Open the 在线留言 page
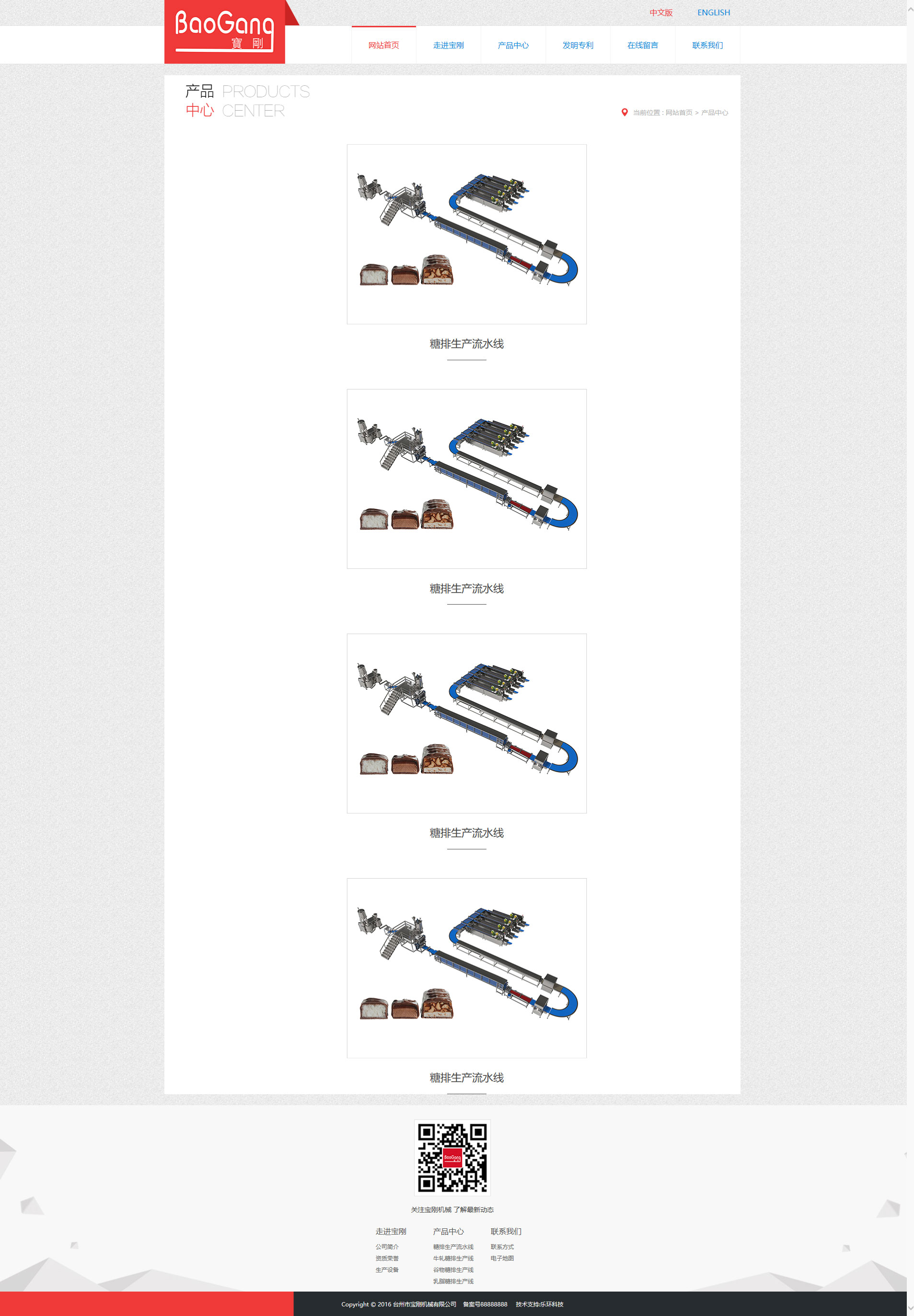914x1316 pixels. (x=642, y=45)
